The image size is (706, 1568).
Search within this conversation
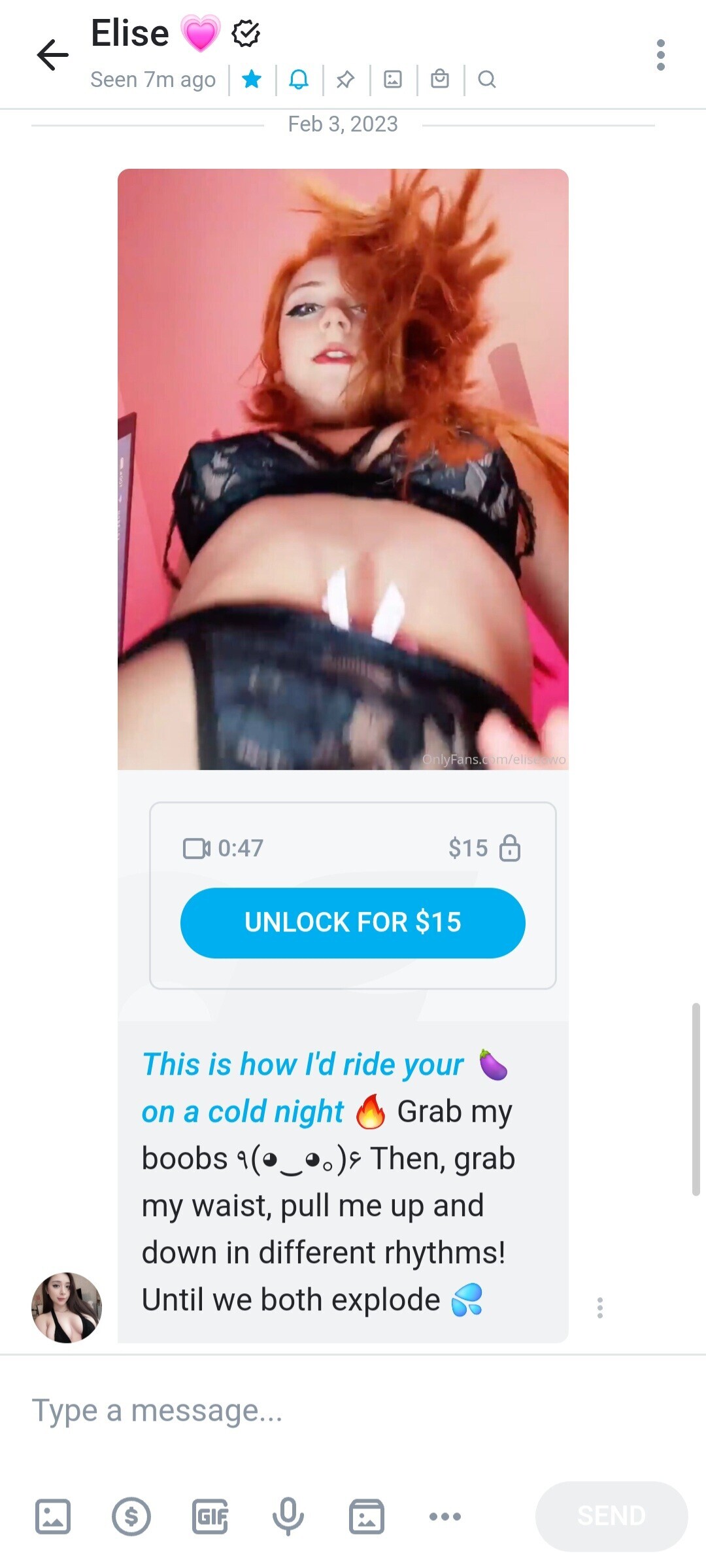point(486,80)
